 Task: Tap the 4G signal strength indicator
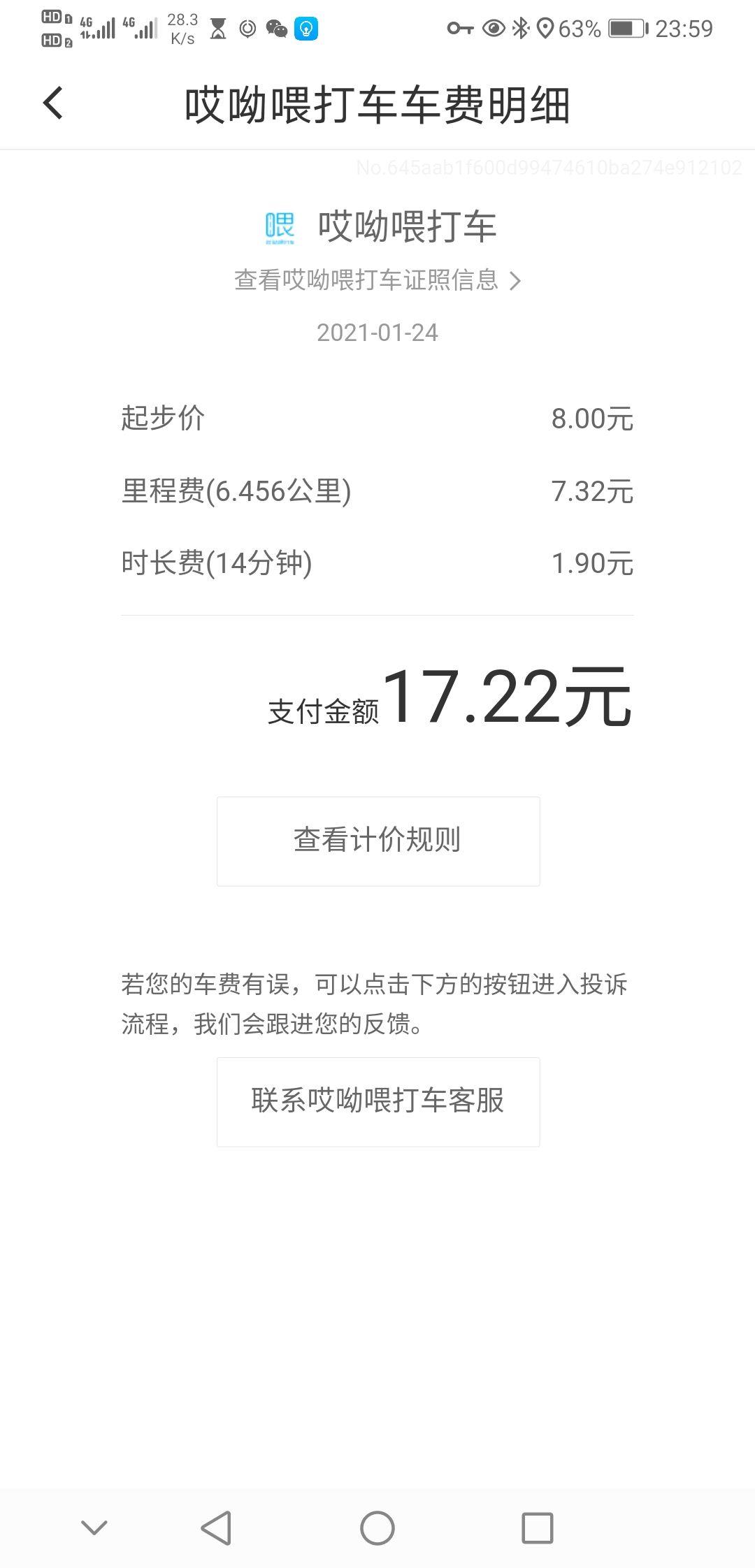click(97, 28)
